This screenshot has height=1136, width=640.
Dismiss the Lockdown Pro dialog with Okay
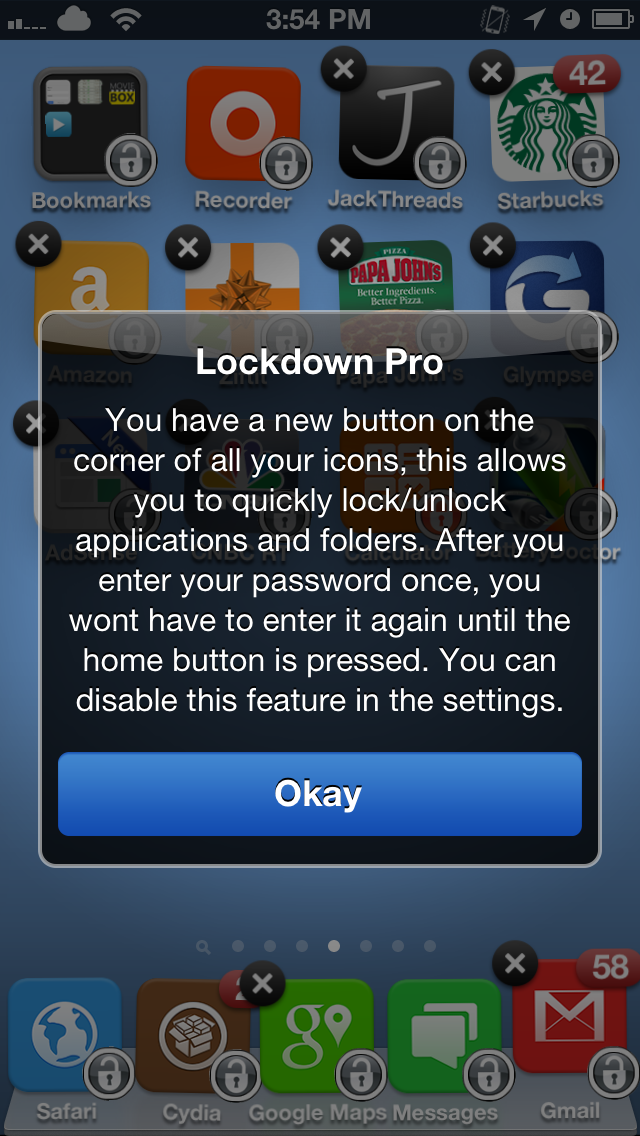tap(319, 794)
